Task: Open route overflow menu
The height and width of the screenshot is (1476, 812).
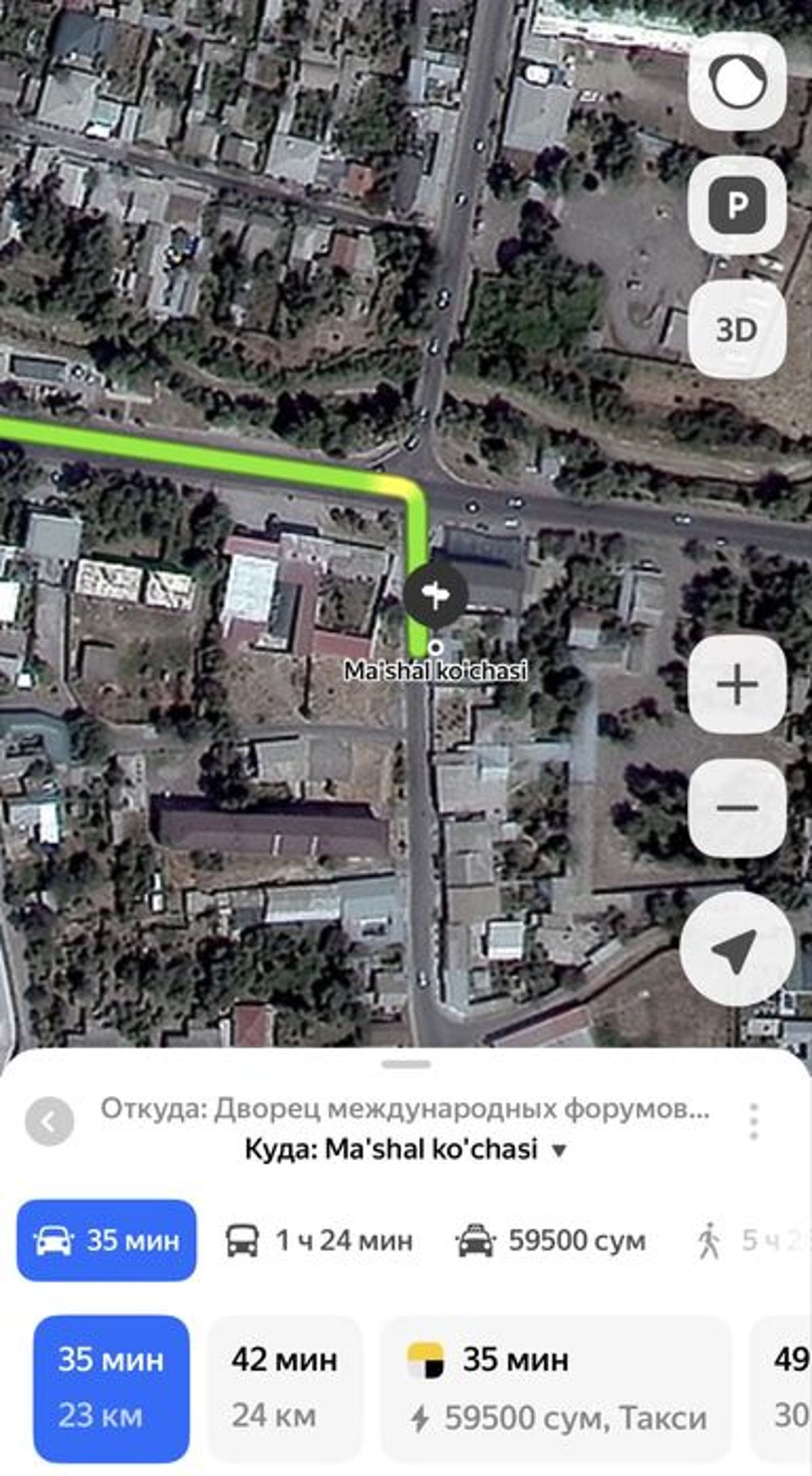Action: pos(754,1121)
